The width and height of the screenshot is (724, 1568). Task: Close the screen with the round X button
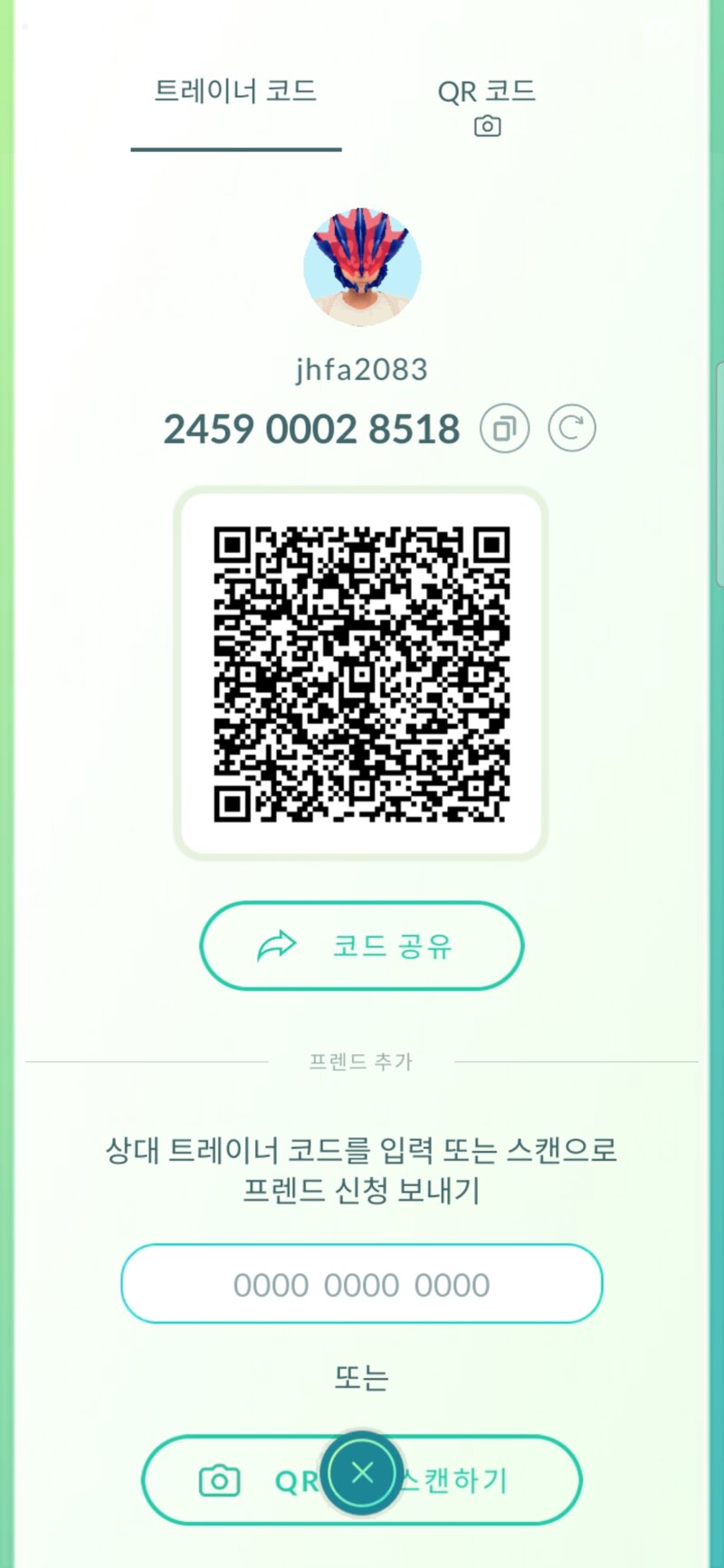click(362, 1474)
